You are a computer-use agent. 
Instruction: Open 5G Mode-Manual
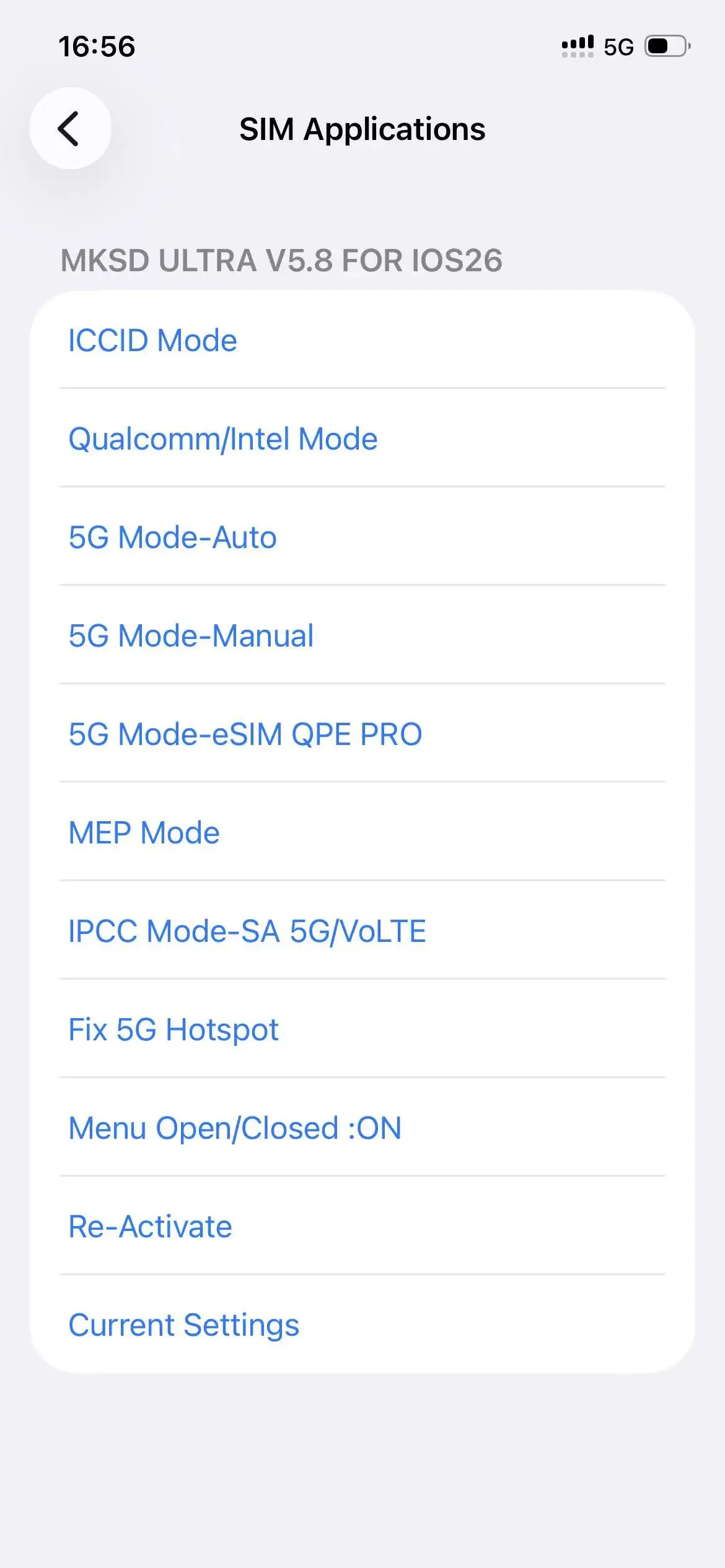tap(191, 635)
